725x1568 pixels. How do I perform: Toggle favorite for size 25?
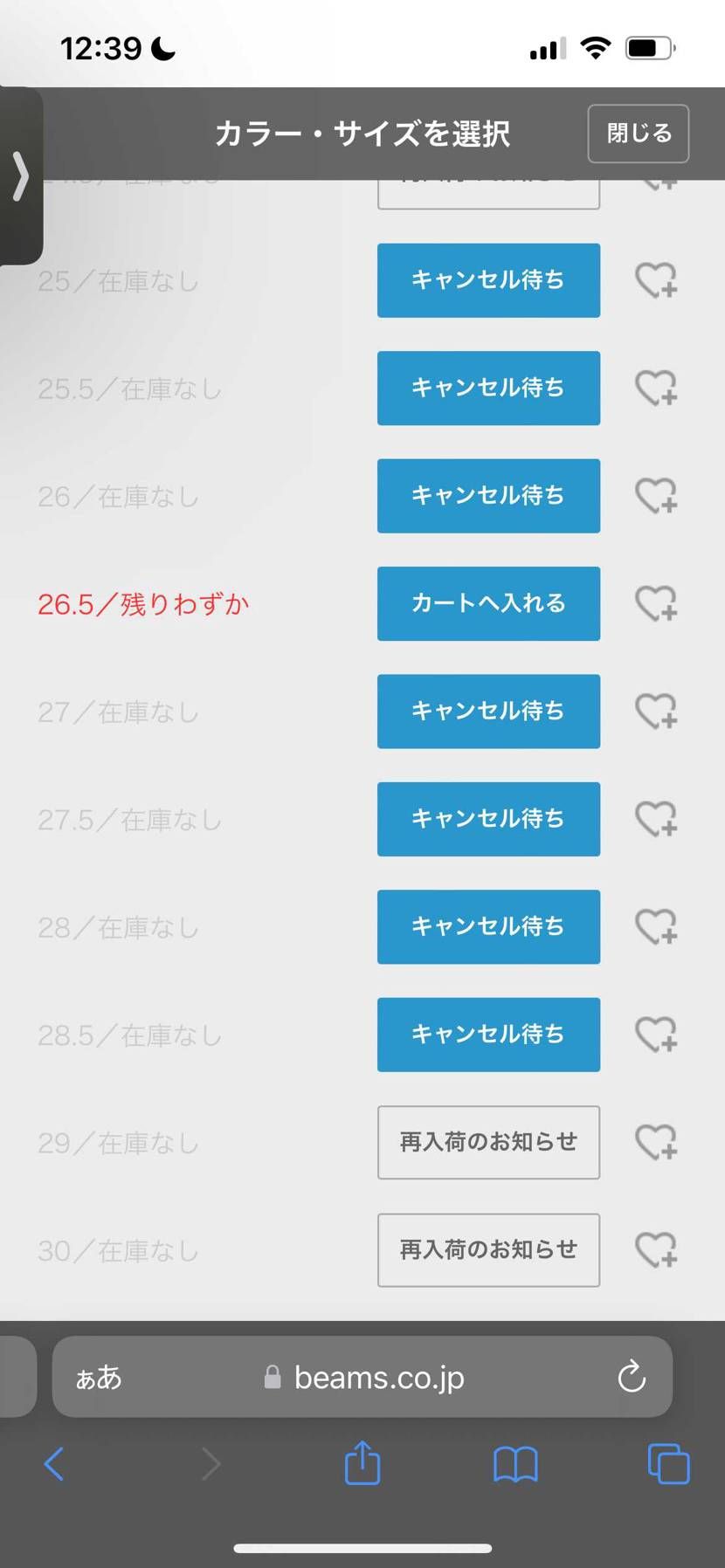click(655, 280)
